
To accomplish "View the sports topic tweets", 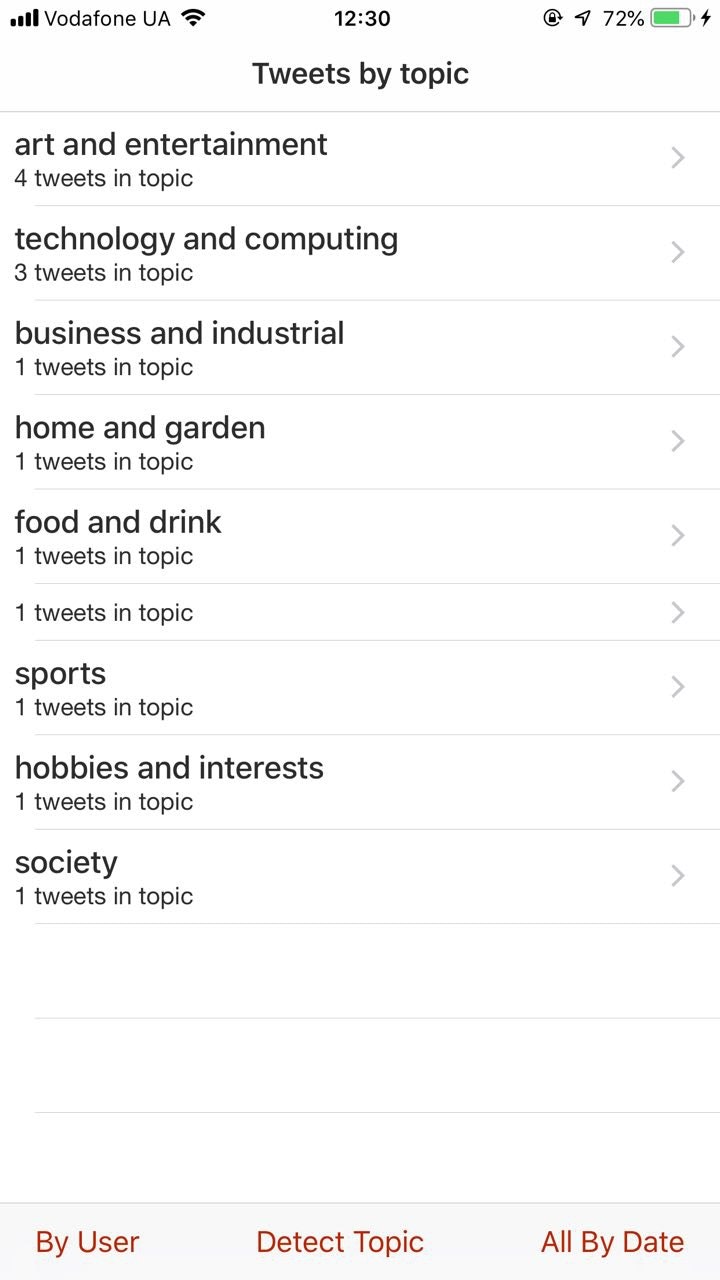I will coord(360,688).
